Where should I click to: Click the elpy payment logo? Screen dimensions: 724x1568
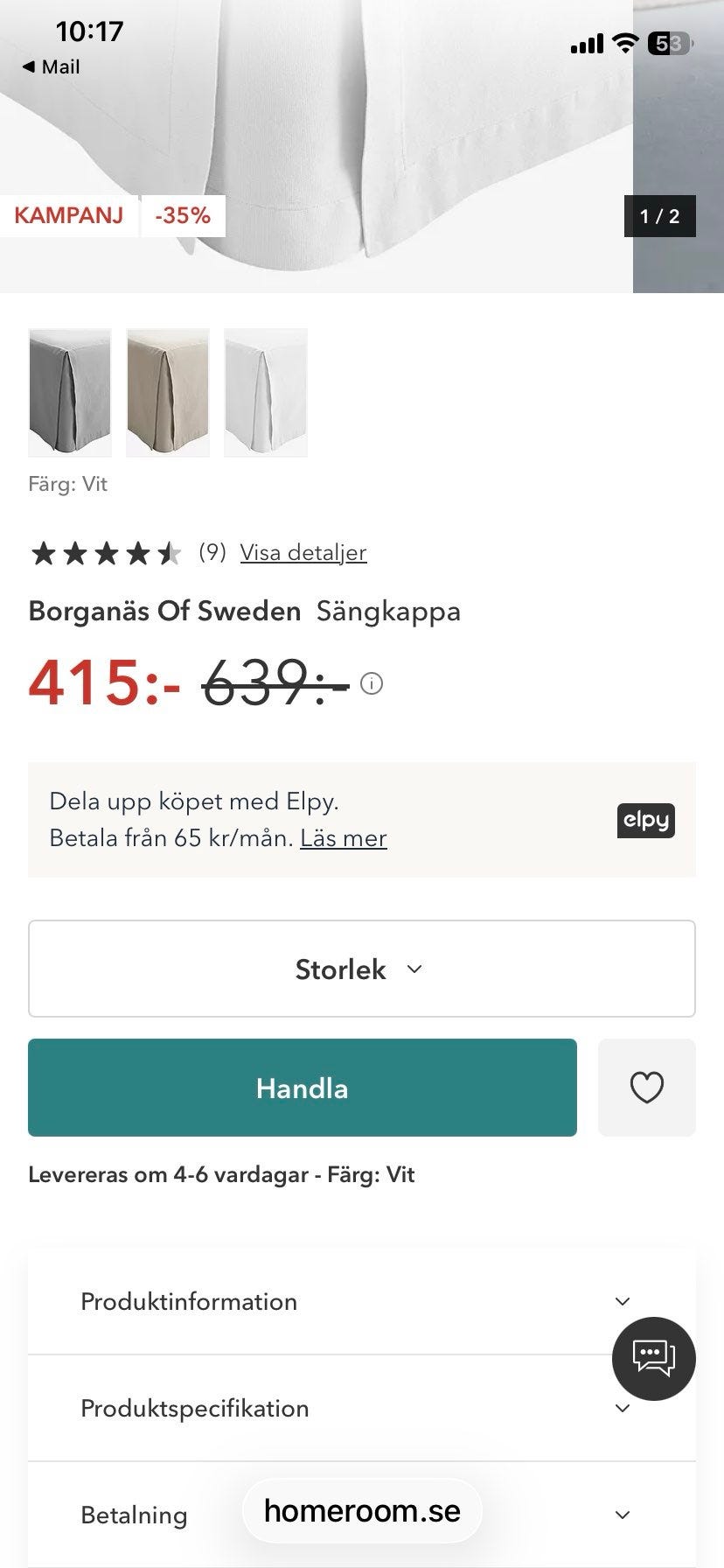(646, 820)
